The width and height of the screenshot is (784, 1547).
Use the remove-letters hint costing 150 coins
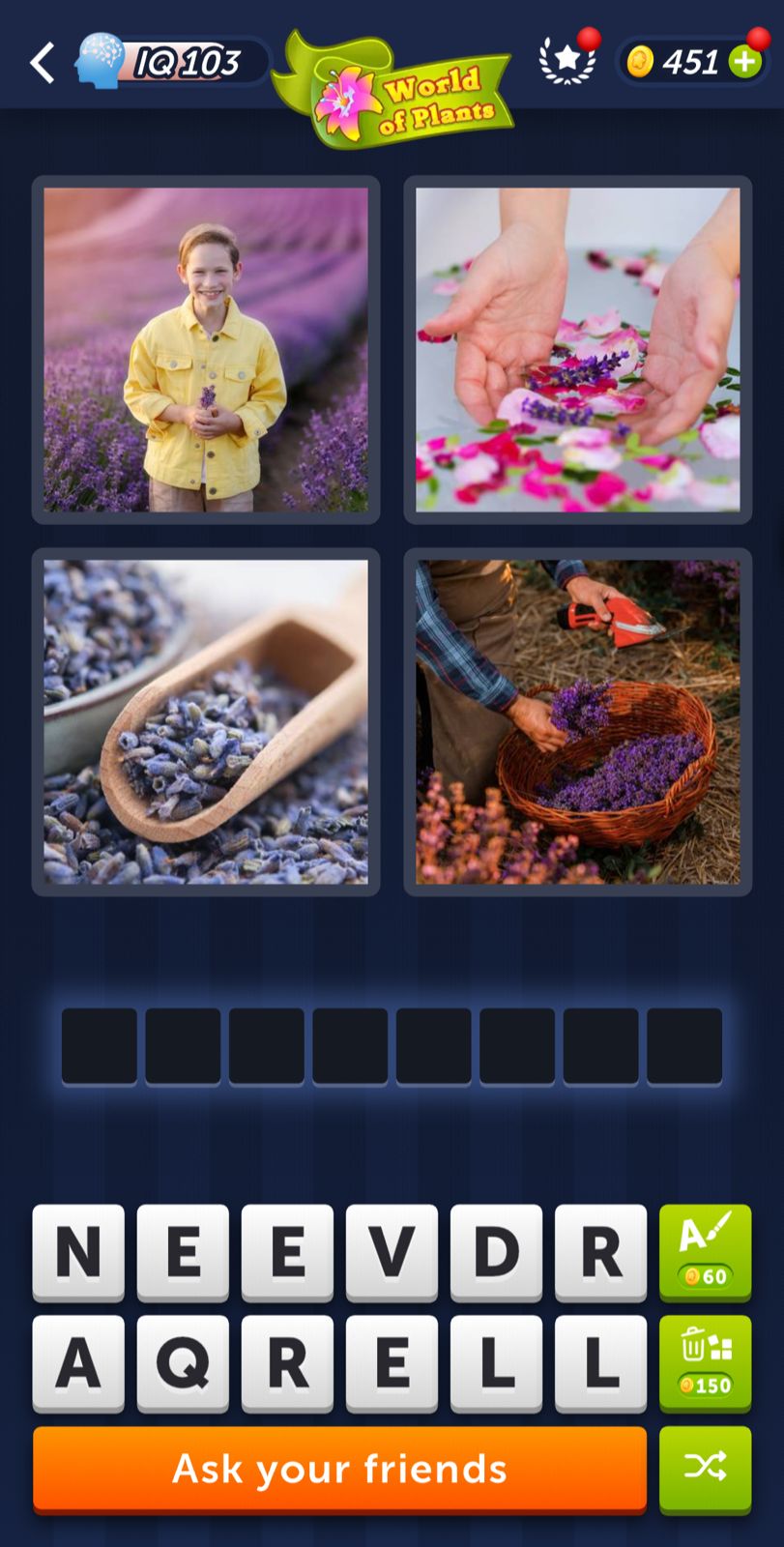click(705, 1361)
